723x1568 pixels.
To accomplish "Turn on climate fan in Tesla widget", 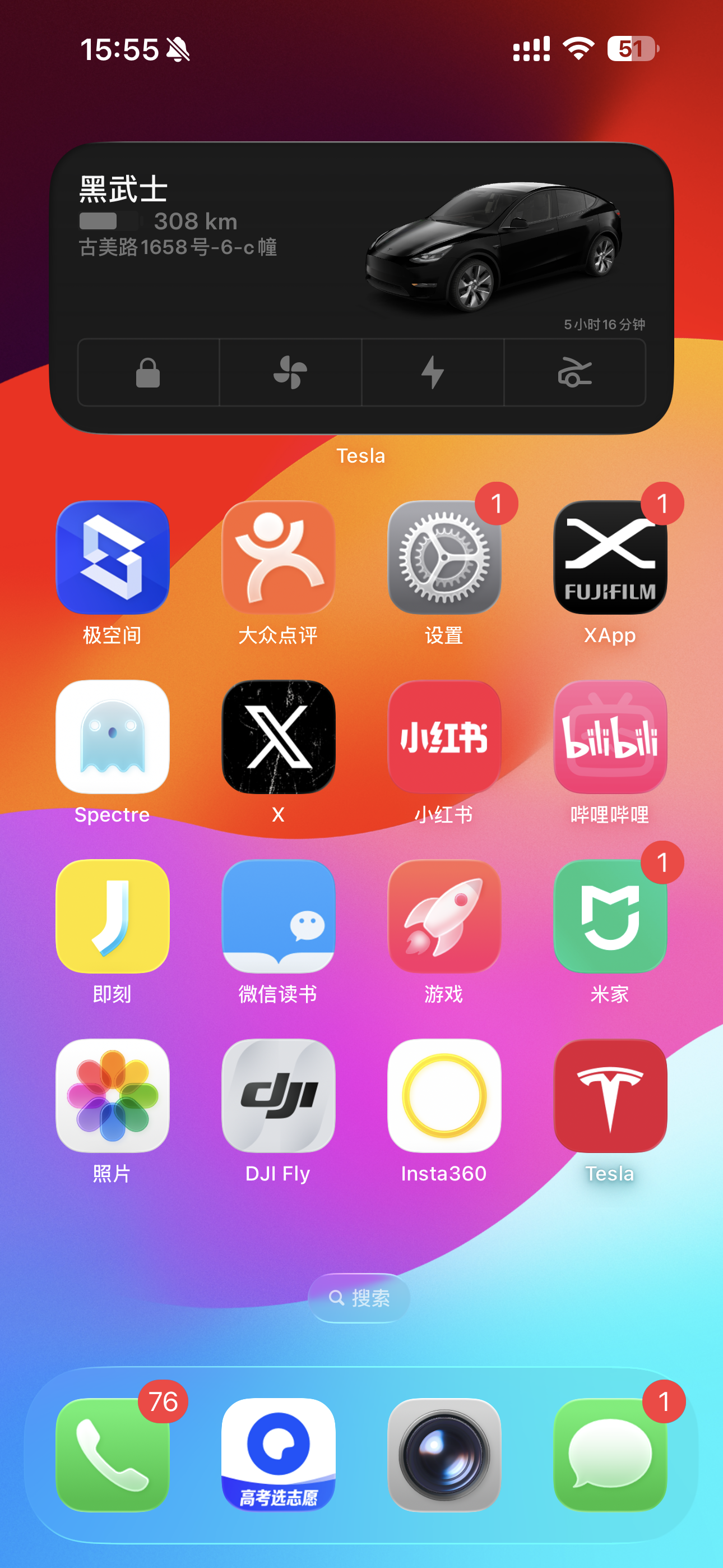I will click(290, 372).
